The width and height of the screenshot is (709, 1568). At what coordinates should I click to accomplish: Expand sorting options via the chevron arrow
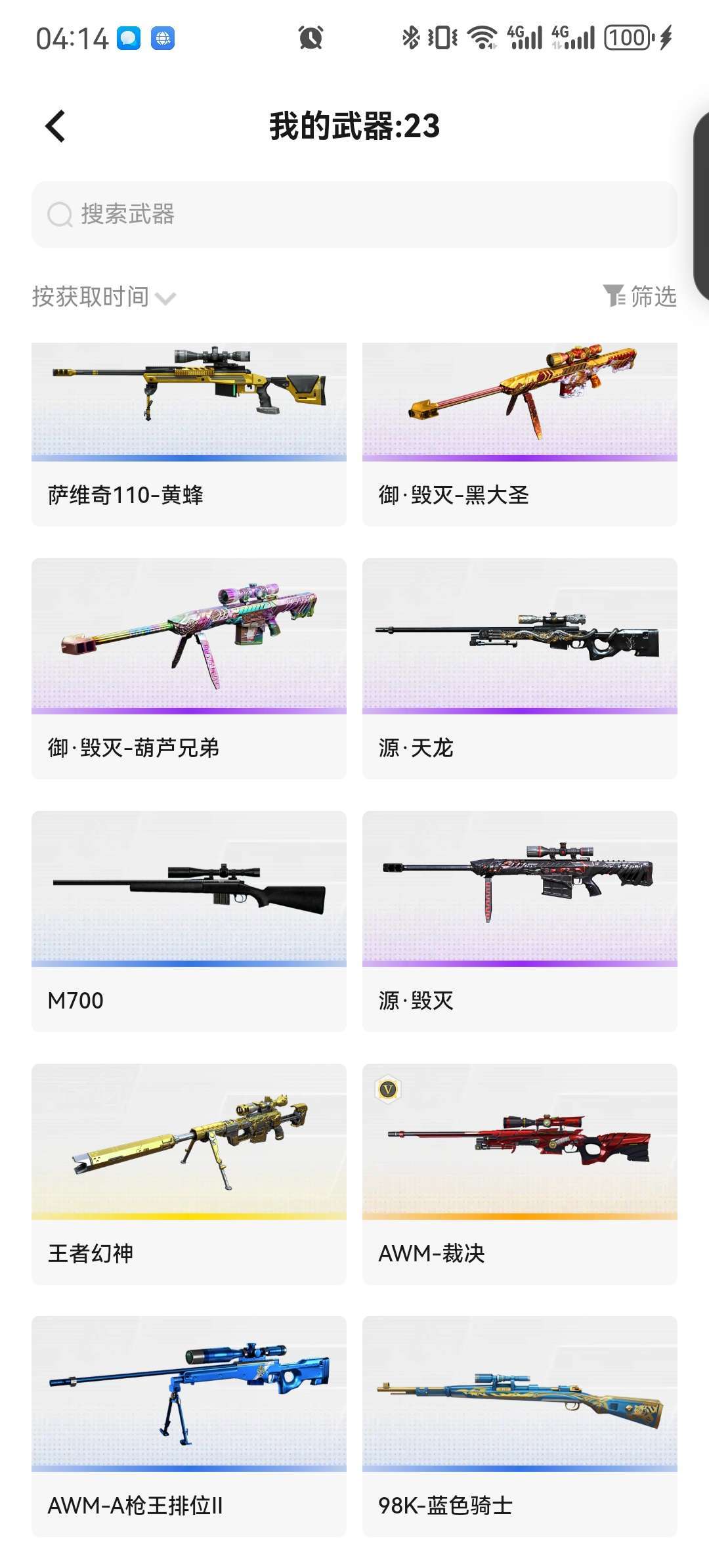[x=167, y=299]
